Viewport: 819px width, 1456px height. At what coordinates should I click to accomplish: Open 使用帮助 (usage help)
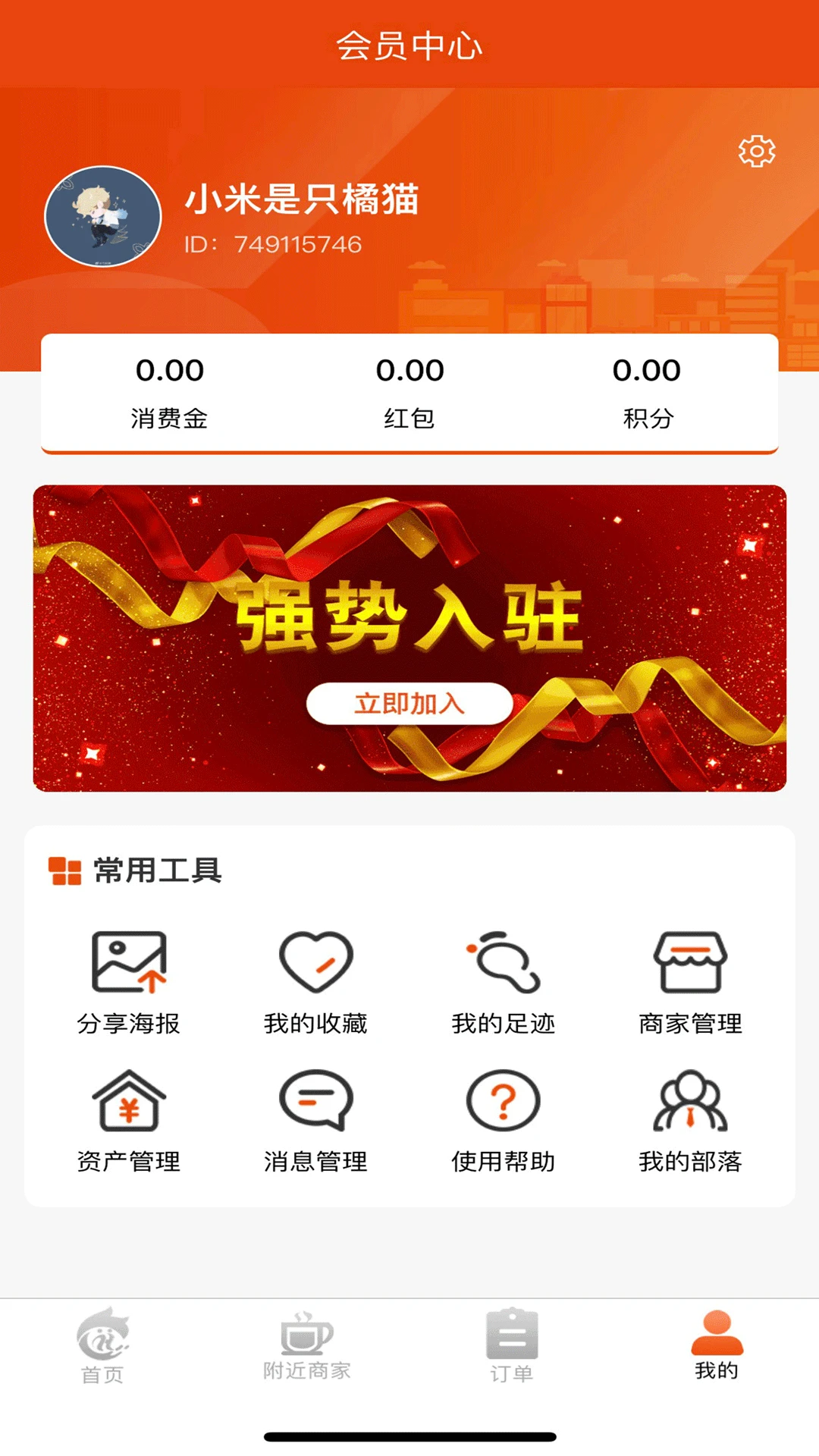tap(503, 1100)
